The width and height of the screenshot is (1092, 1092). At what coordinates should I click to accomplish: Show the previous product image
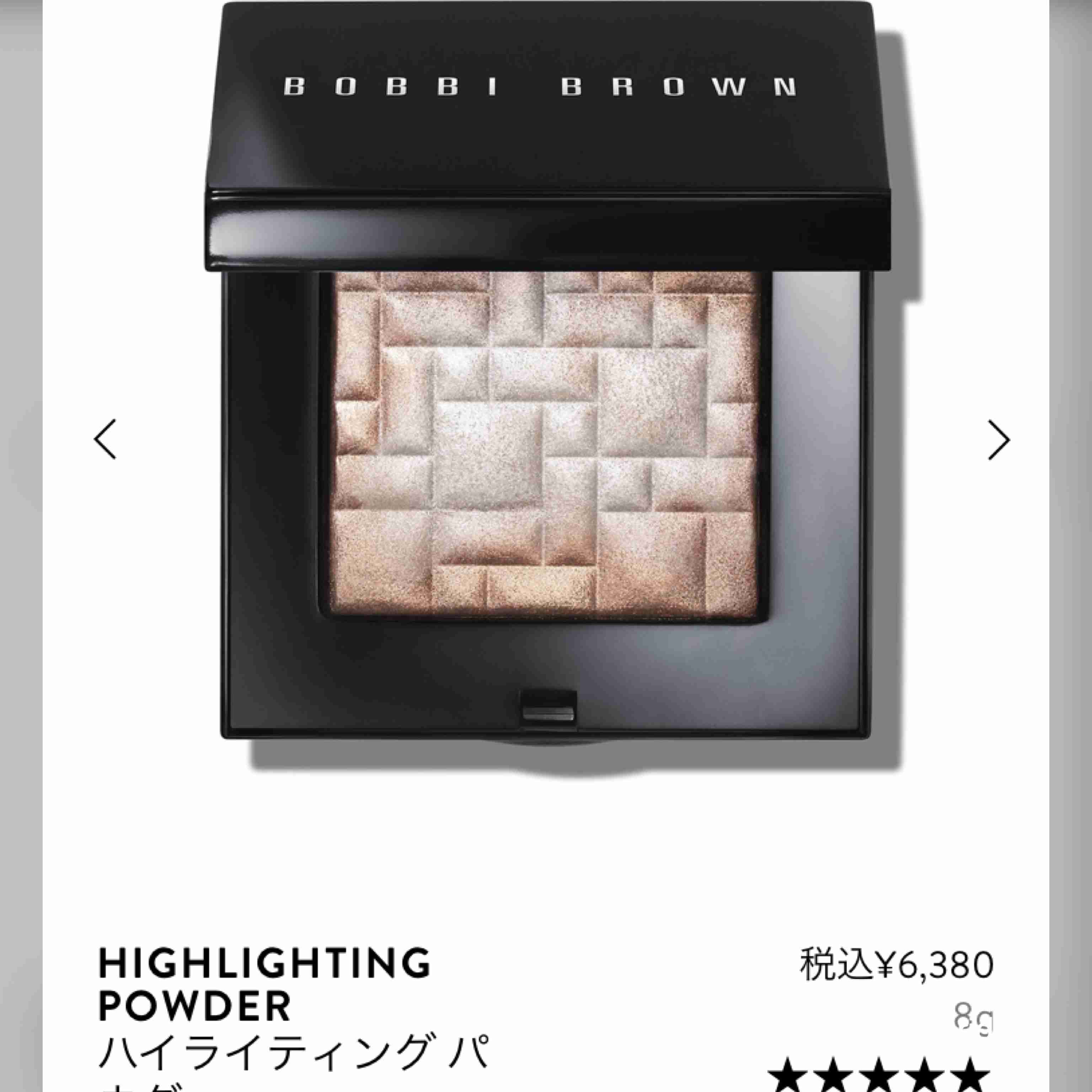click(105, 439)
